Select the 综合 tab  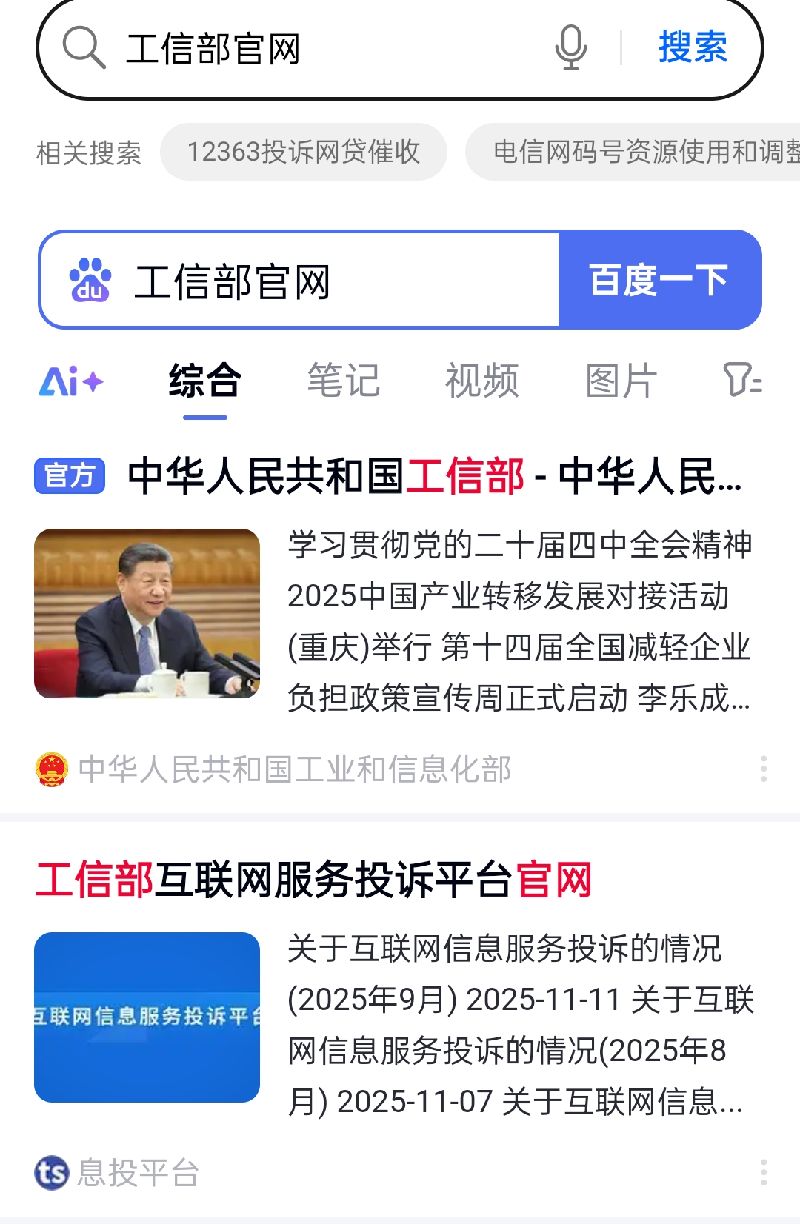[205, 381]
